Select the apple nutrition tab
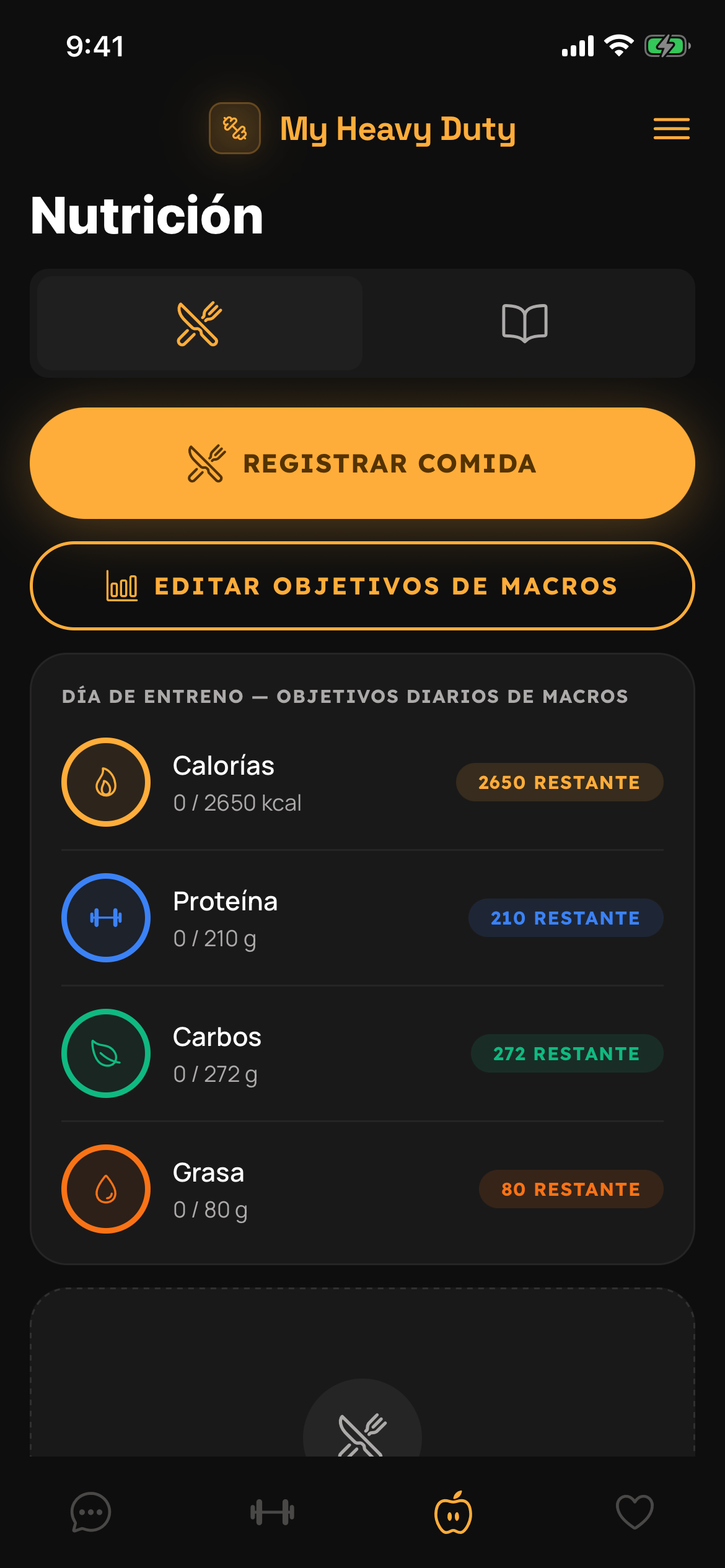 tap(453, 1512)
